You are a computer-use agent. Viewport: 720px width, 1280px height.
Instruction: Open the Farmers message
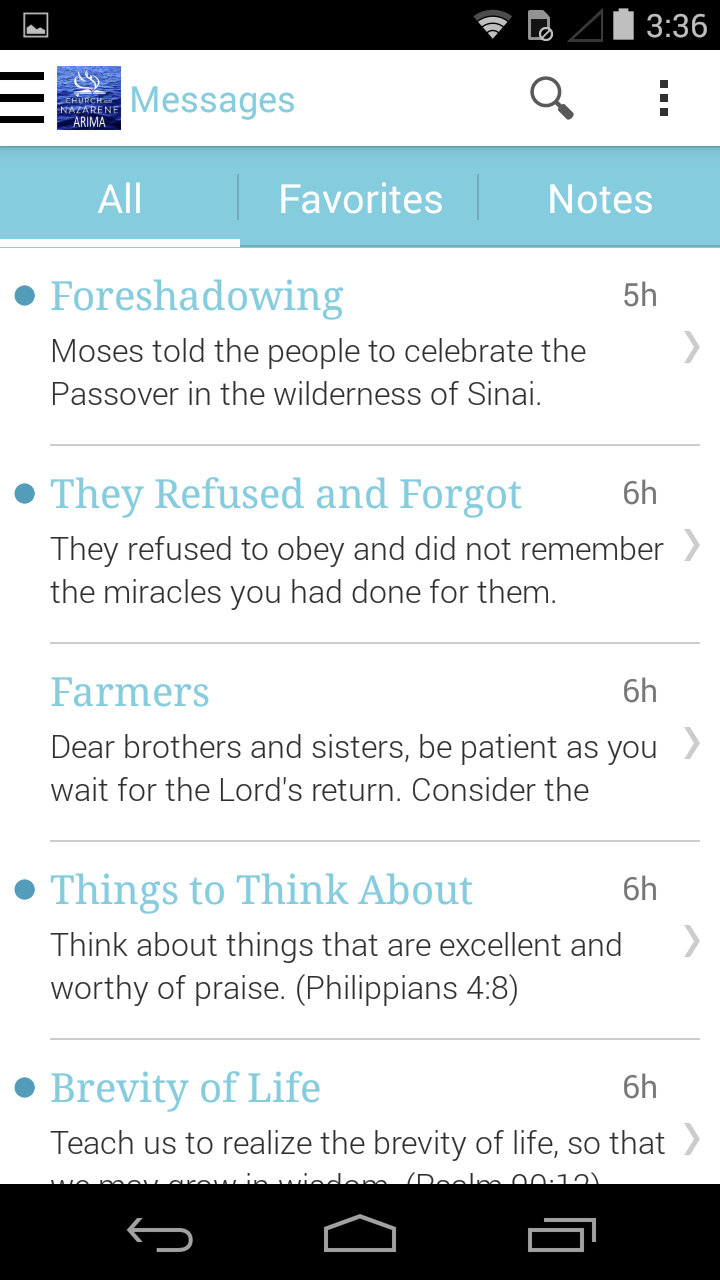click(x=360, y=741)
